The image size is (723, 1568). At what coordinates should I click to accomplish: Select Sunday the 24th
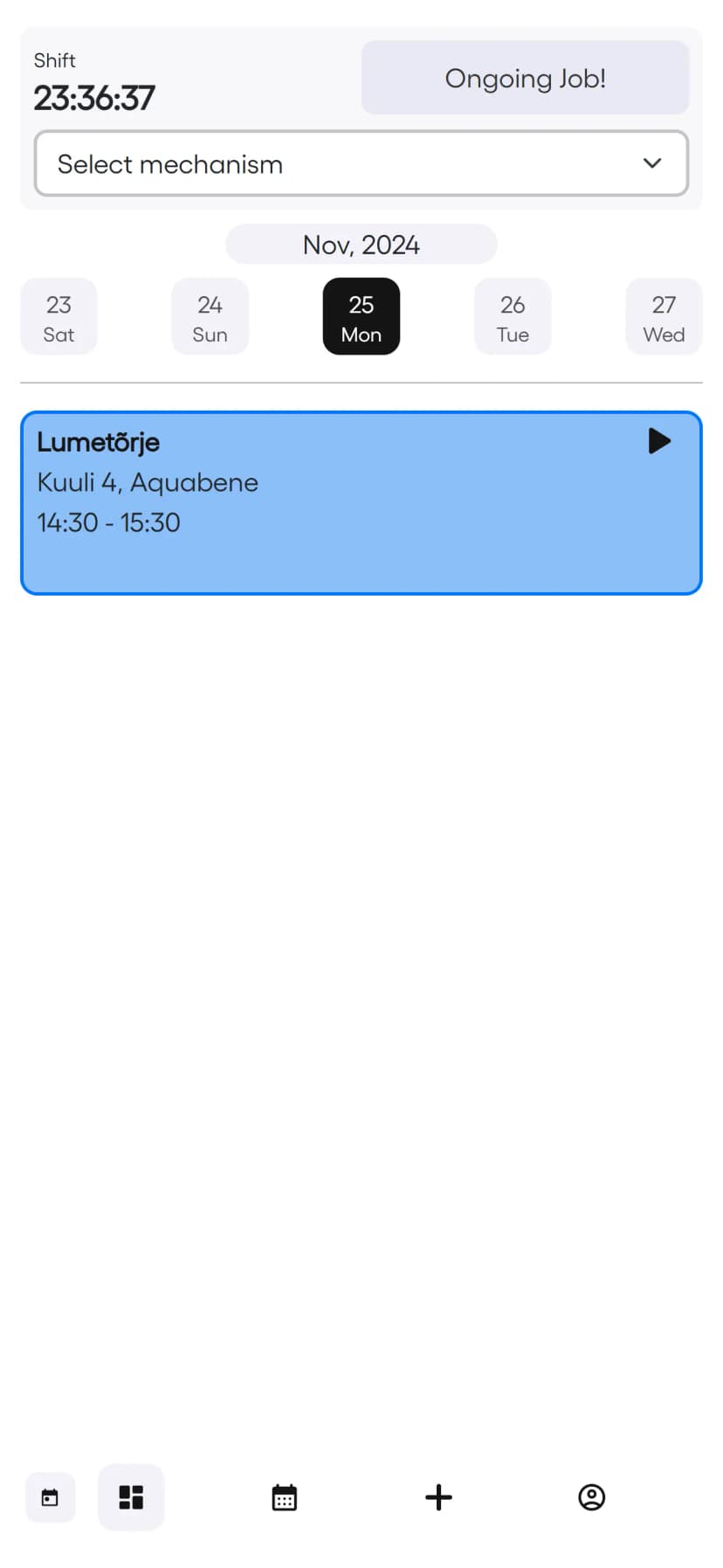[x=210, y=317]
